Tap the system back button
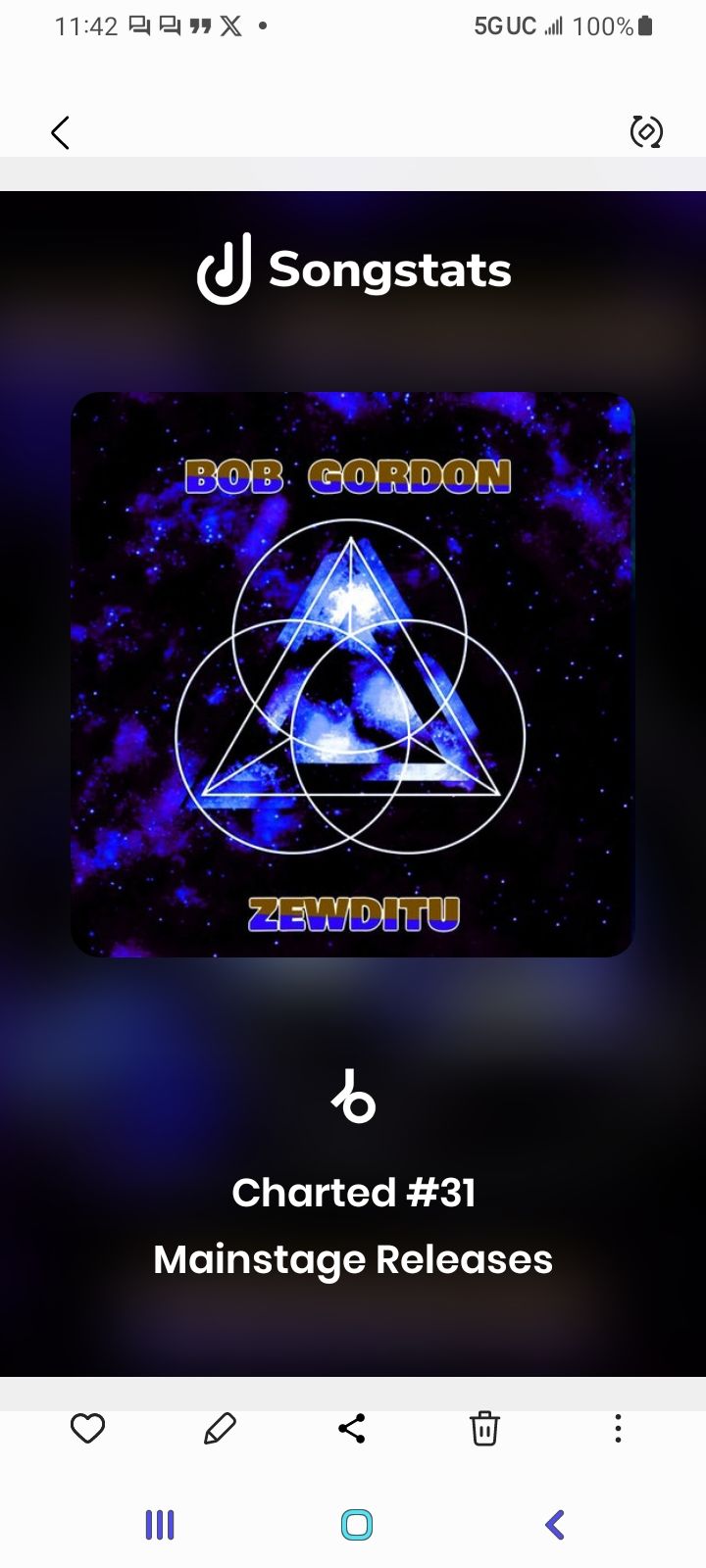 pos(555,1525)
